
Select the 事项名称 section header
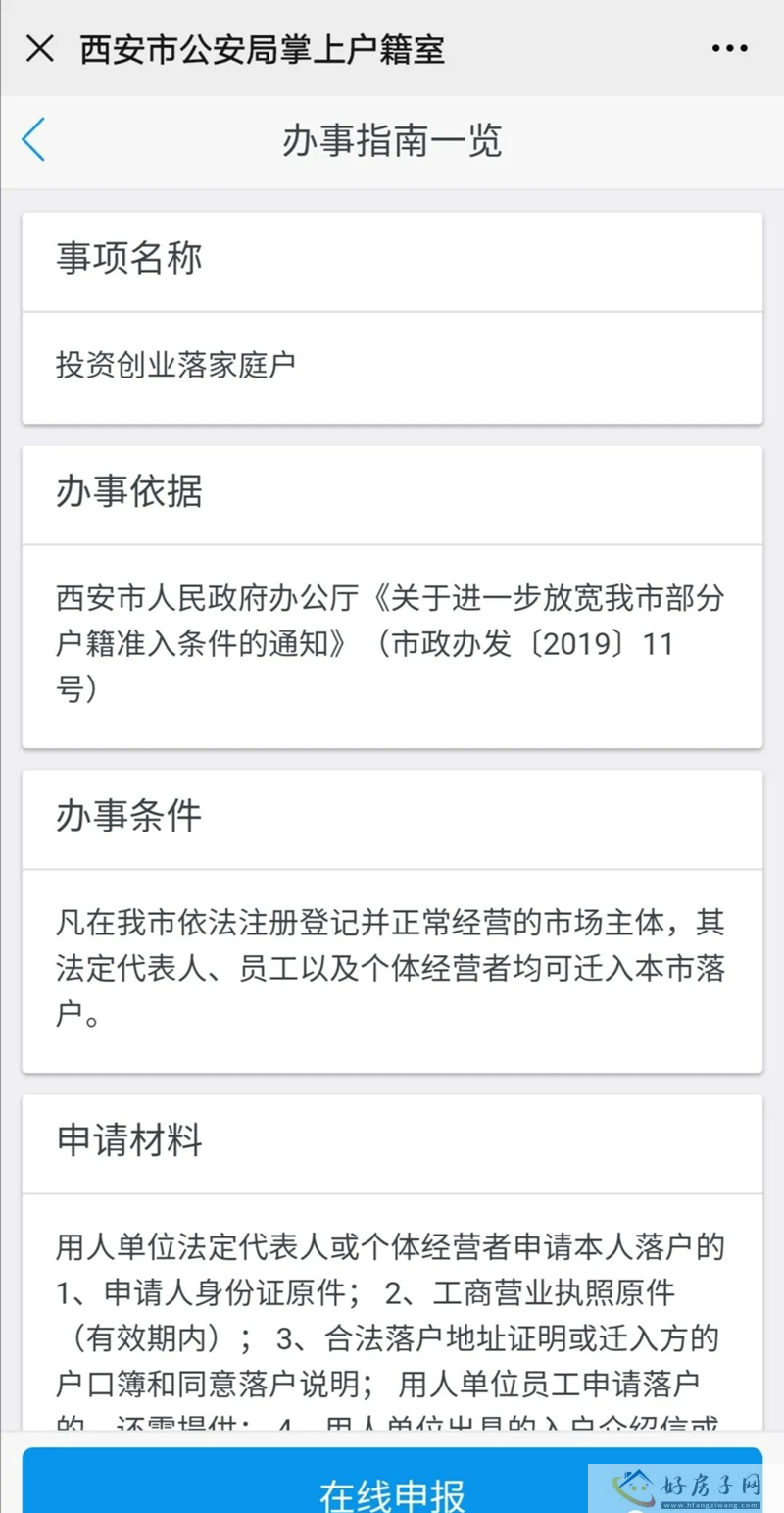pos(128,259)
